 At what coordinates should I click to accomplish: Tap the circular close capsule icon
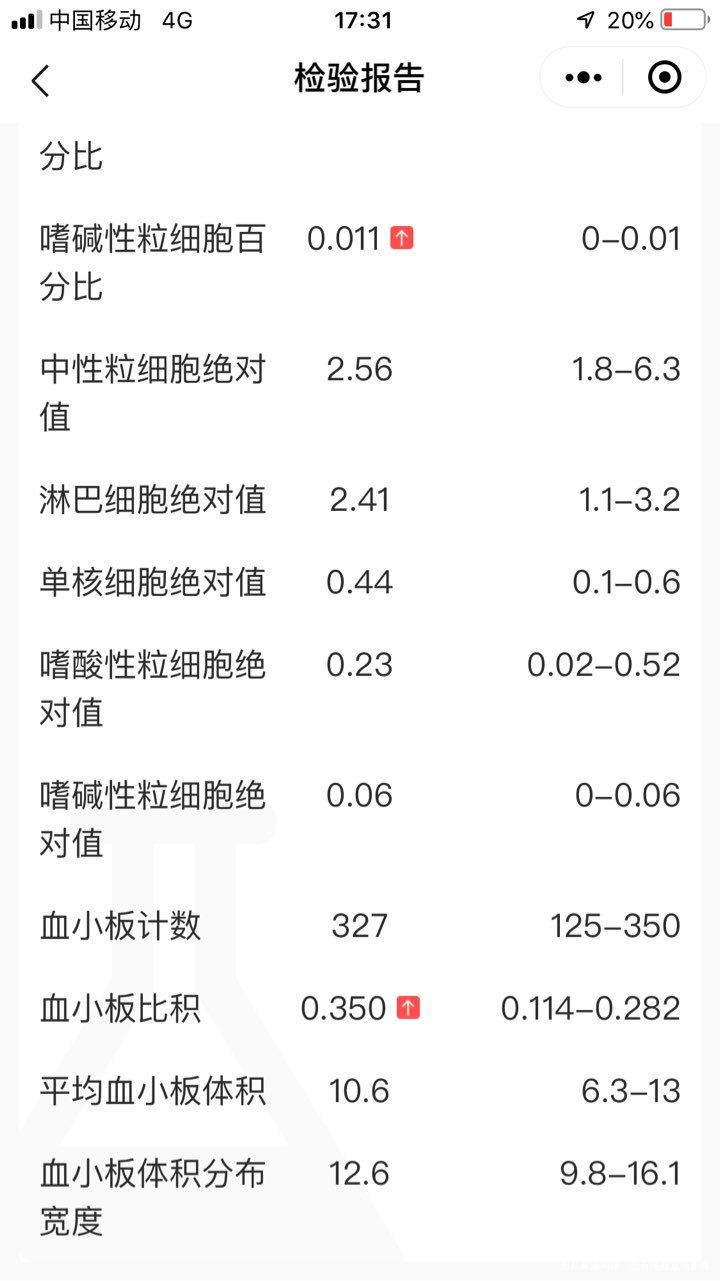click(663, 77)
